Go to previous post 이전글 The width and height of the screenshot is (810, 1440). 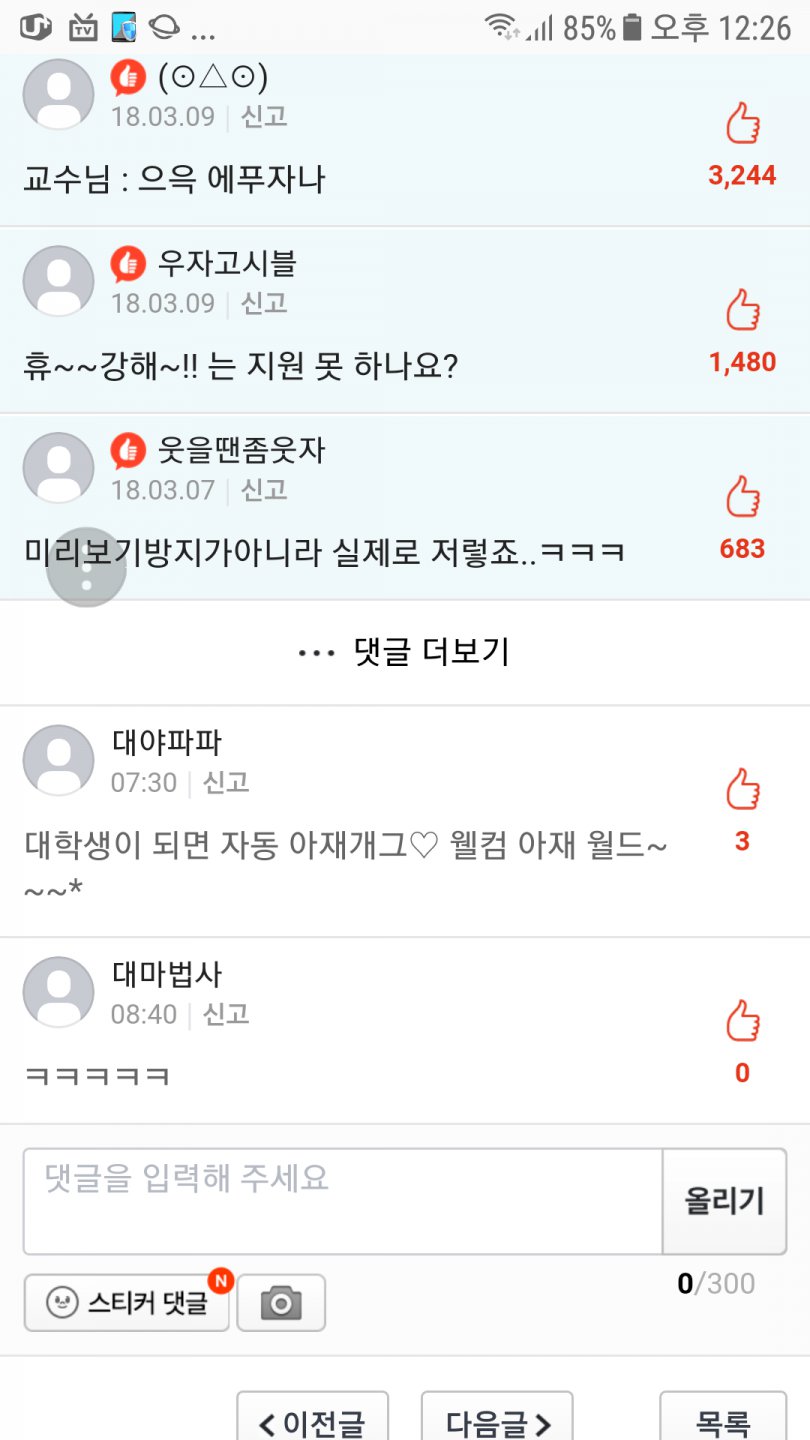click(x=312, y=1421)
